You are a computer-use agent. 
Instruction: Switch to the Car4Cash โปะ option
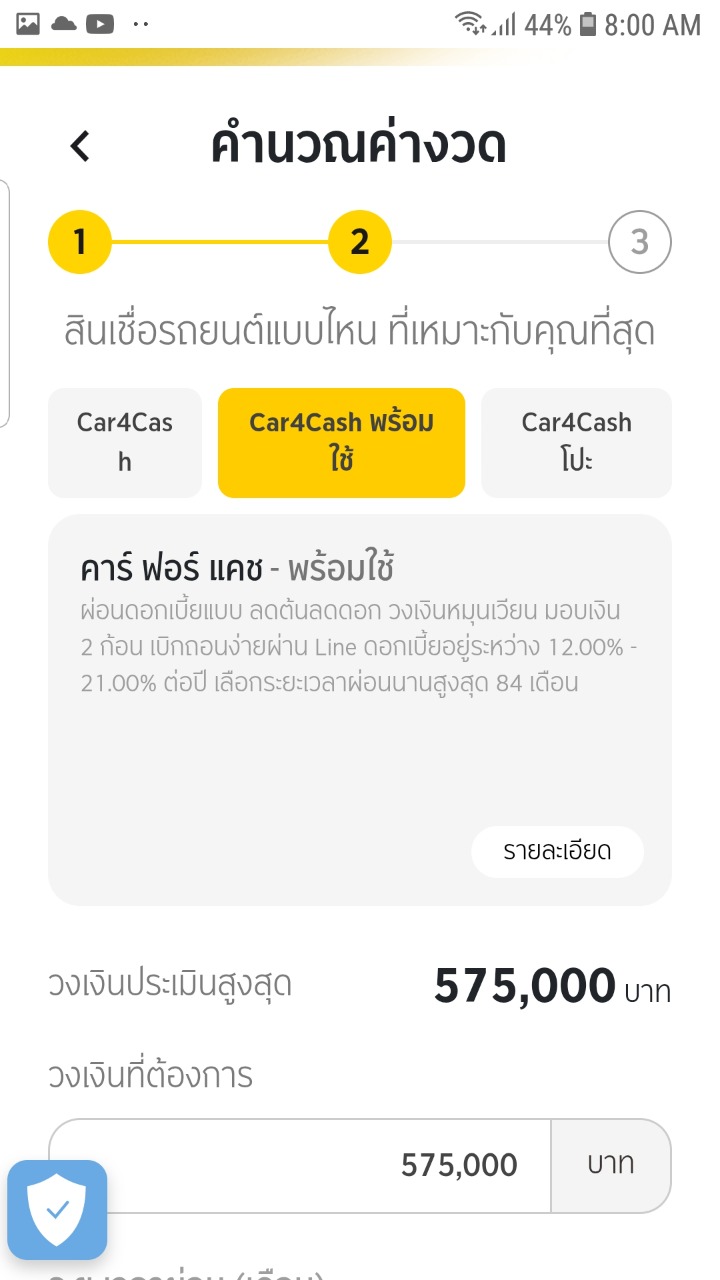pos(576,442)
